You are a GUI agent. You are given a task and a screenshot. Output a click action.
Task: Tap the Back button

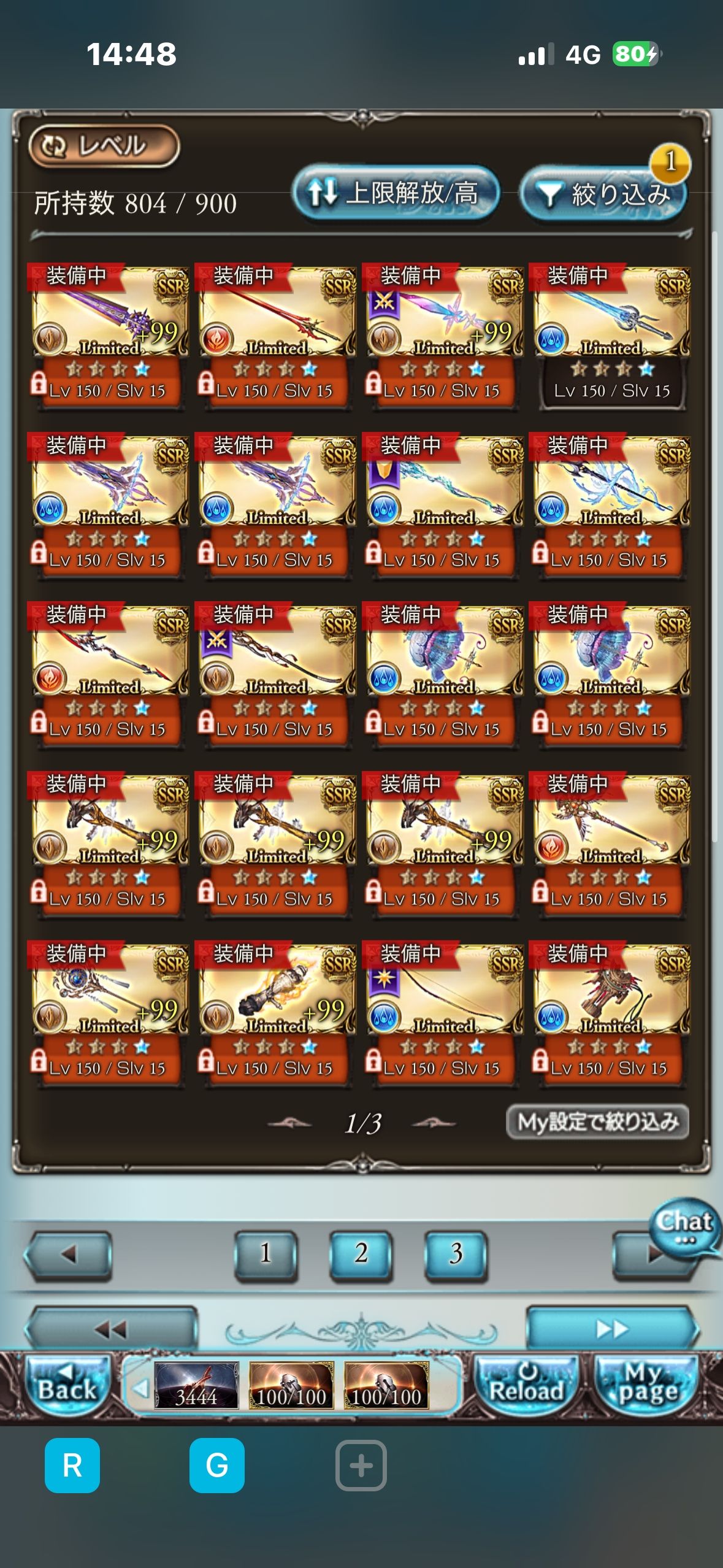click(x=66, y=1385)
